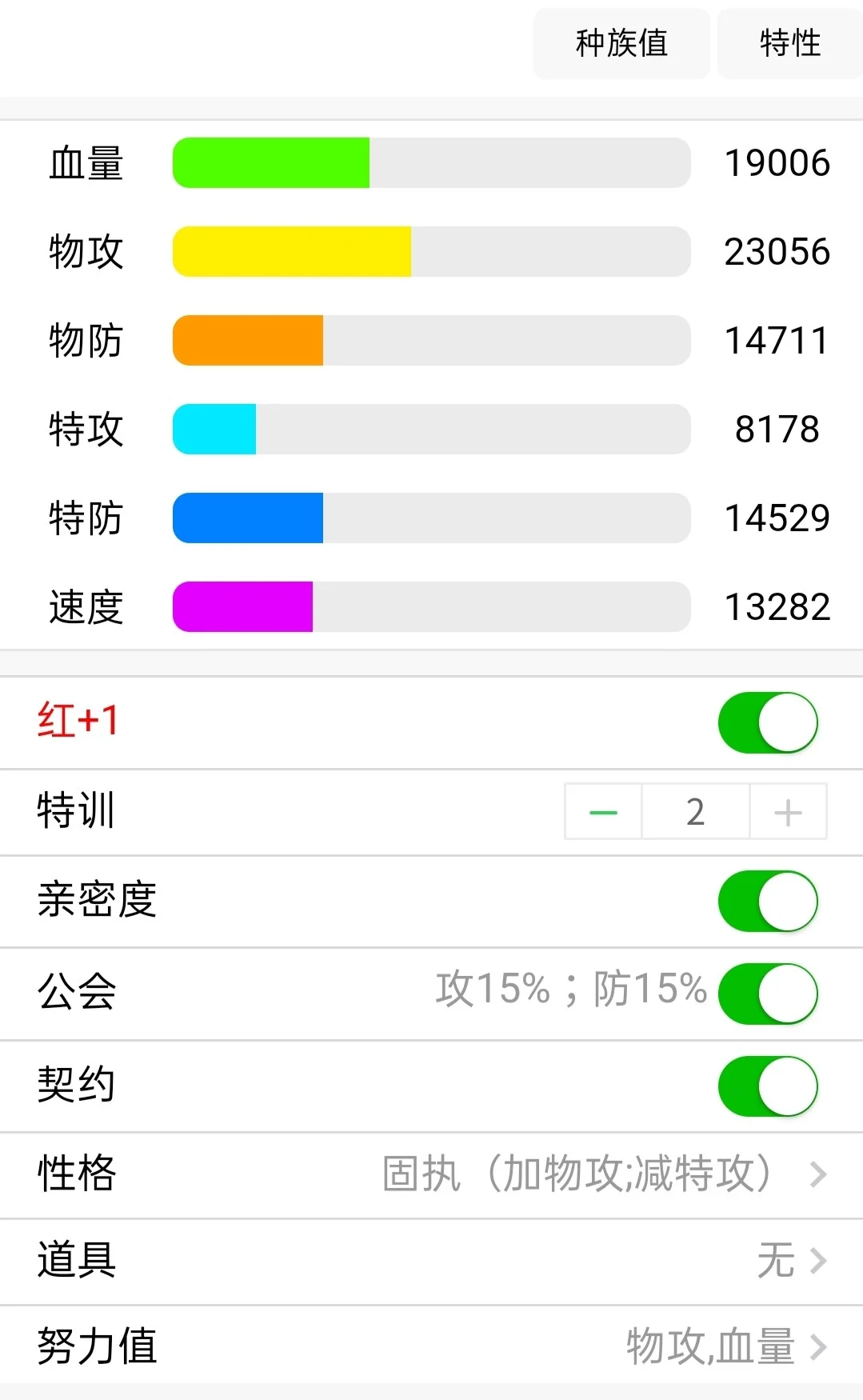Disable the 亲密度 toggle
863x1400 pixels.
(x=768, y=901)
